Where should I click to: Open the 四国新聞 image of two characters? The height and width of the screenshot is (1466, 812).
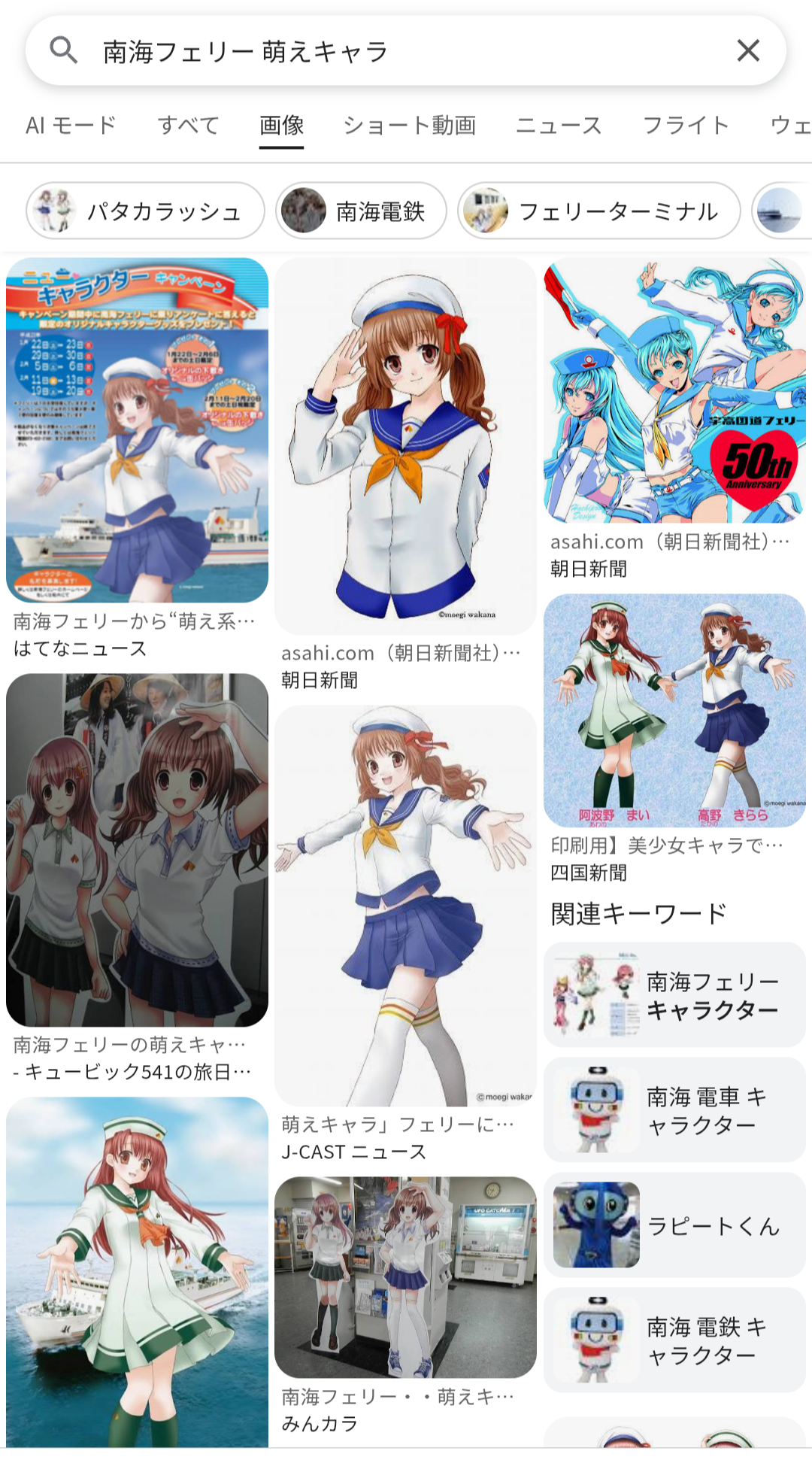click(674, 710)
